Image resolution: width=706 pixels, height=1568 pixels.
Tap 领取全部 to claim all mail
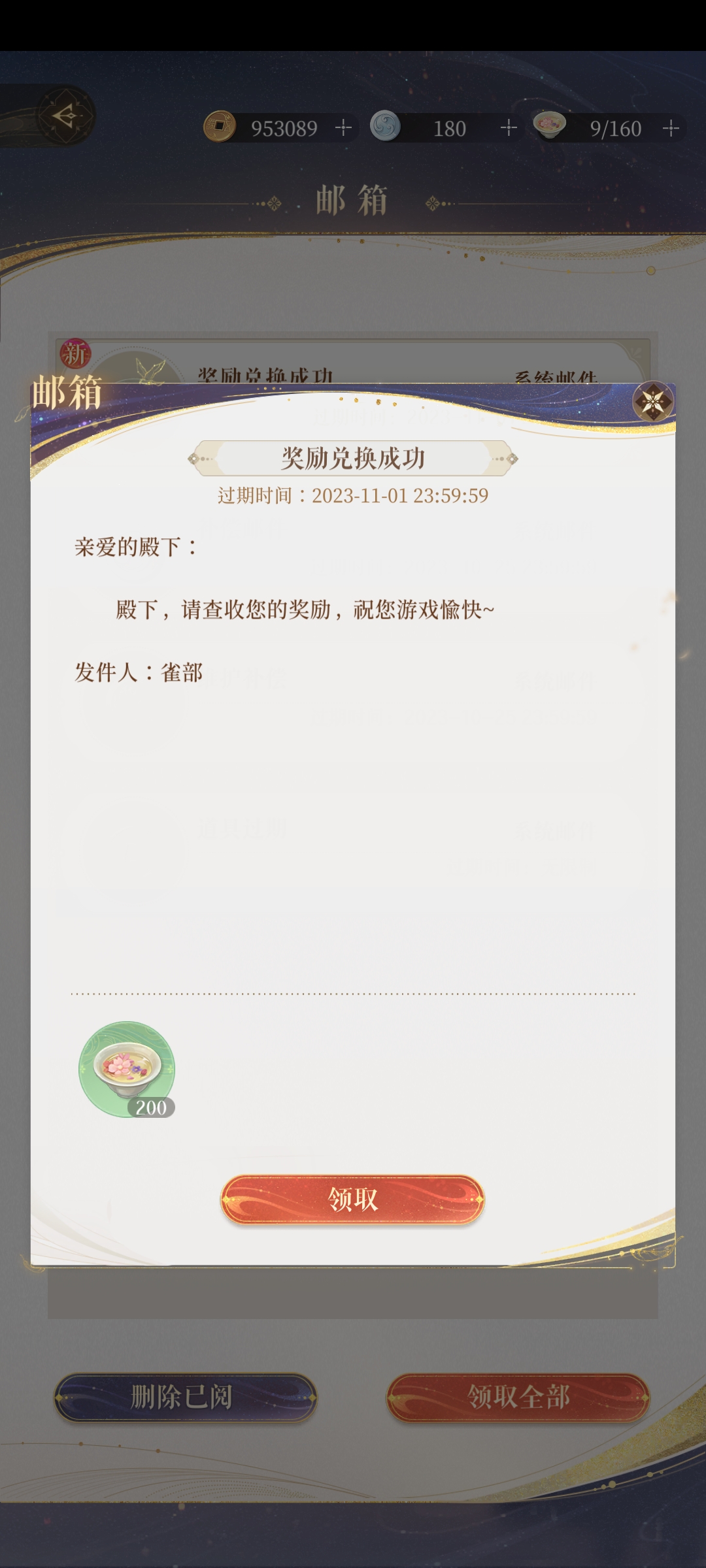point(518,1397)
